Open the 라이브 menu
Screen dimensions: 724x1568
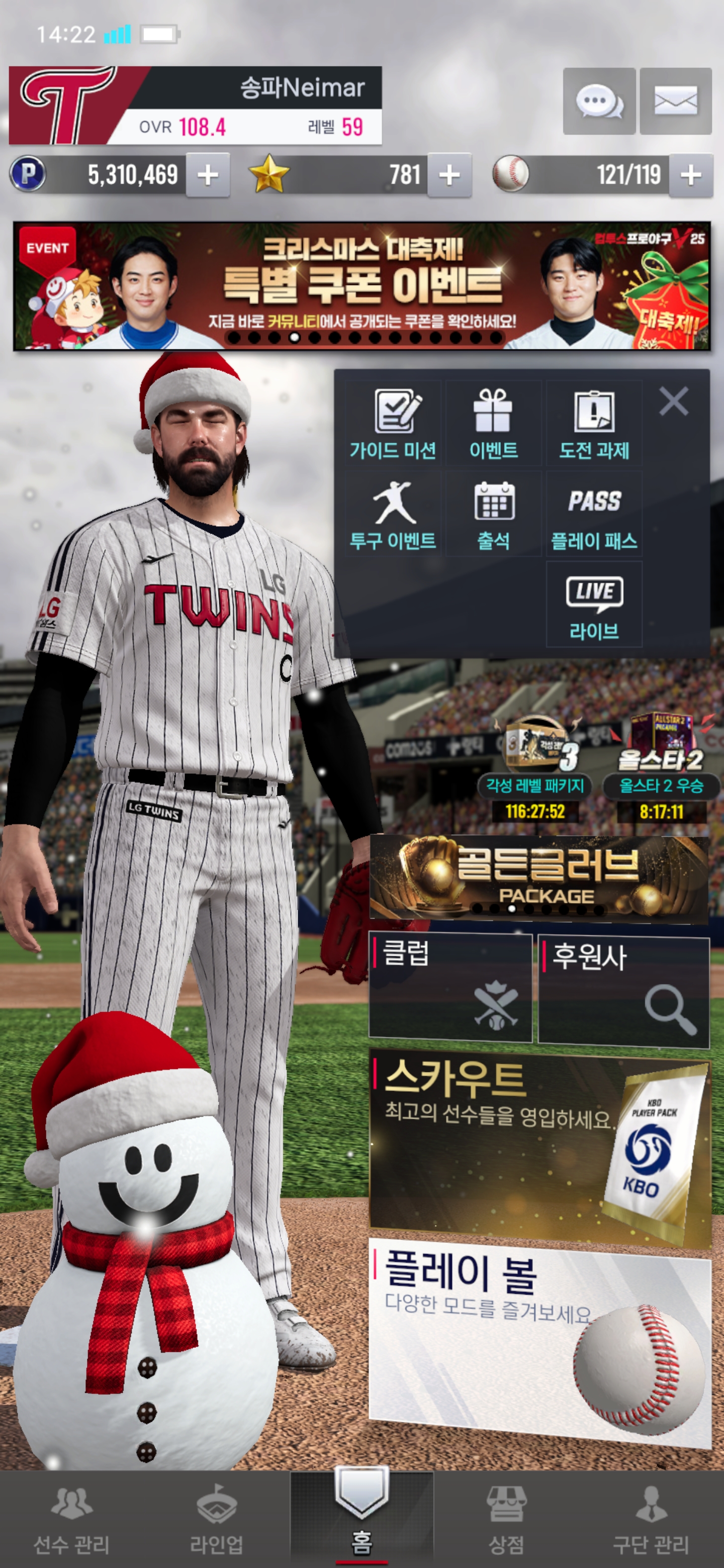594,605
